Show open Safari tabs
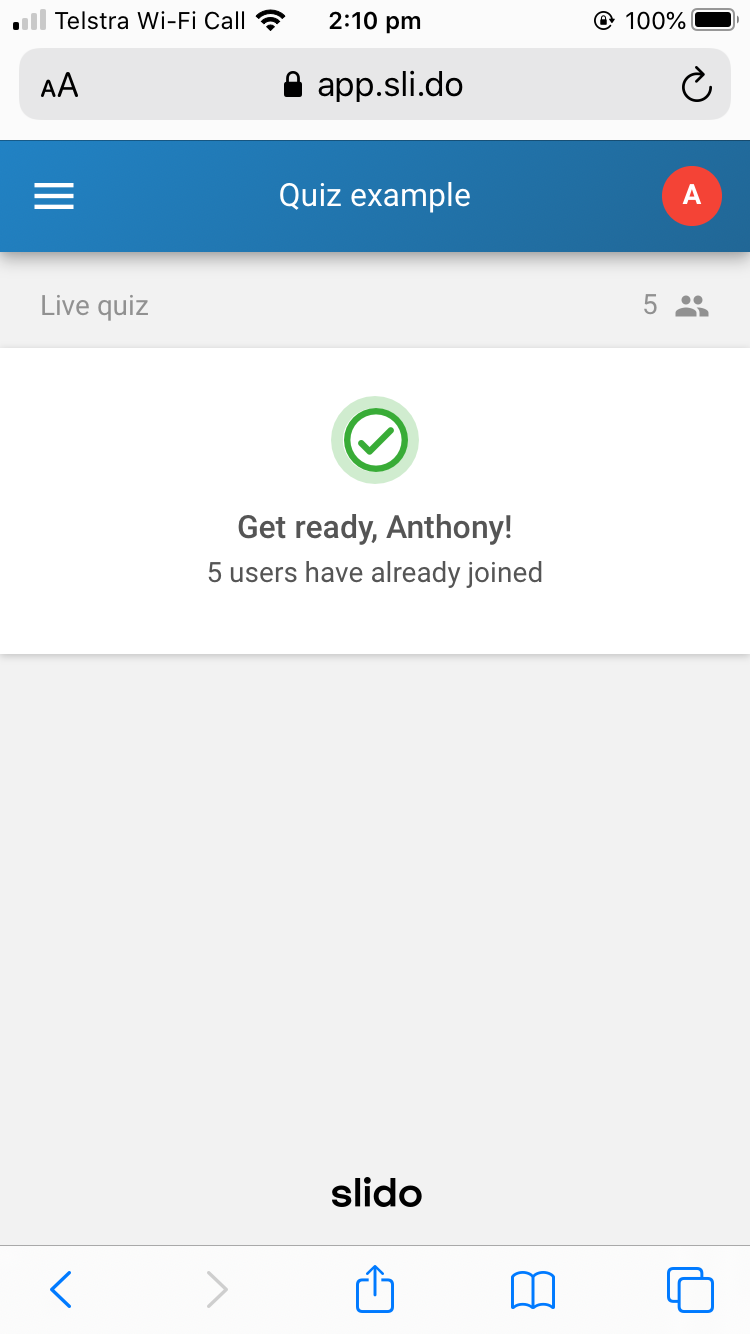750x1334 pixels. (x=690, y=1289)
